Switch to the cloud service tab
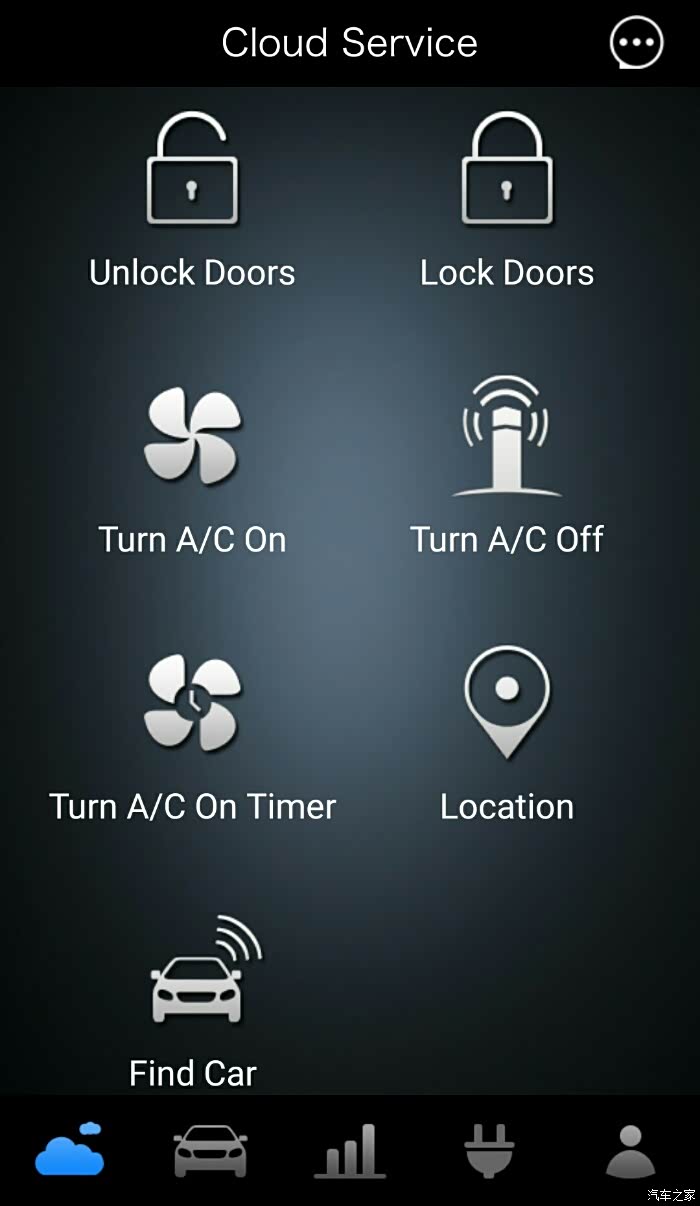The image size is (700, 1206). click(69, 1150)
